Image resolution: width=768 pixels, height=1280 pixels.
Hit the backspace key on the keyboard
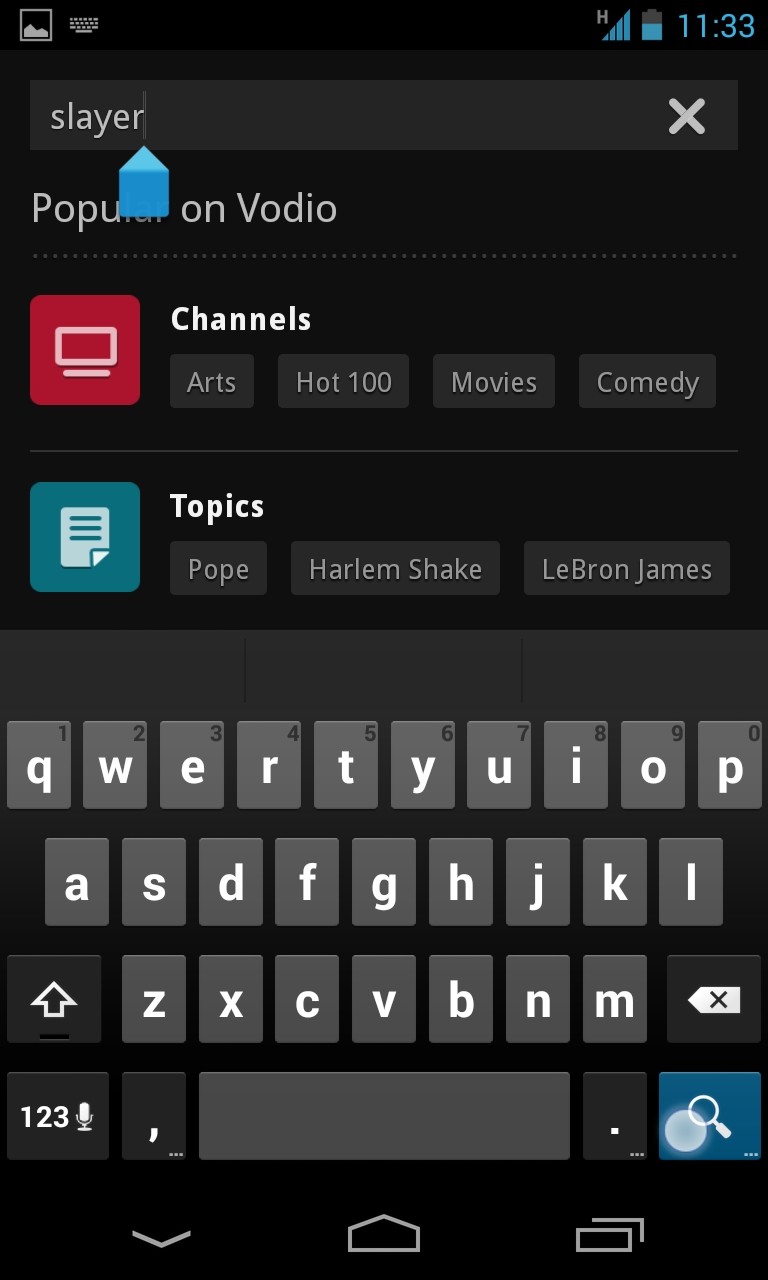click(714, 1000)
